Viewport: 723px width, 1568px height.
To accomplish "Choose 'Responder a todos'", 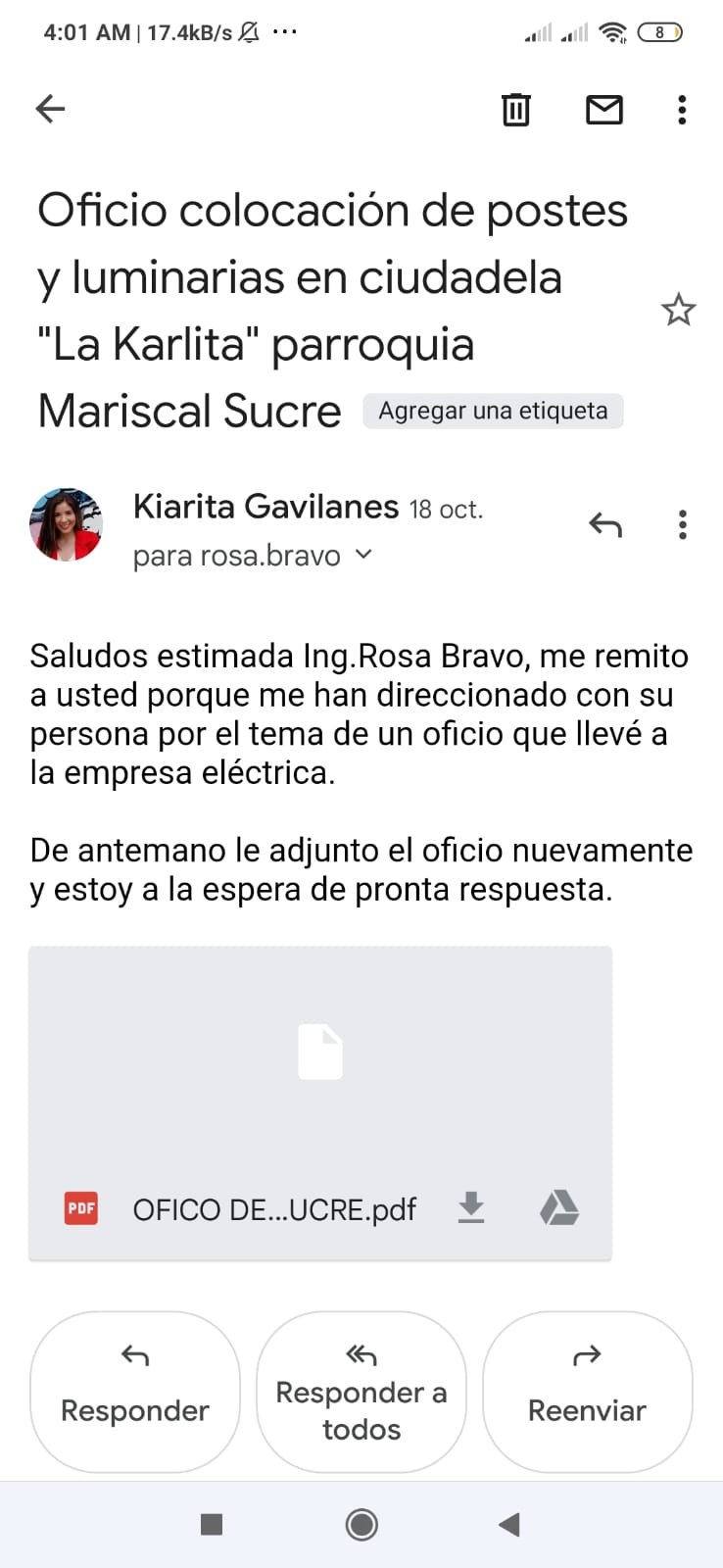I will pyautogui.click(x=361, y=1391).
